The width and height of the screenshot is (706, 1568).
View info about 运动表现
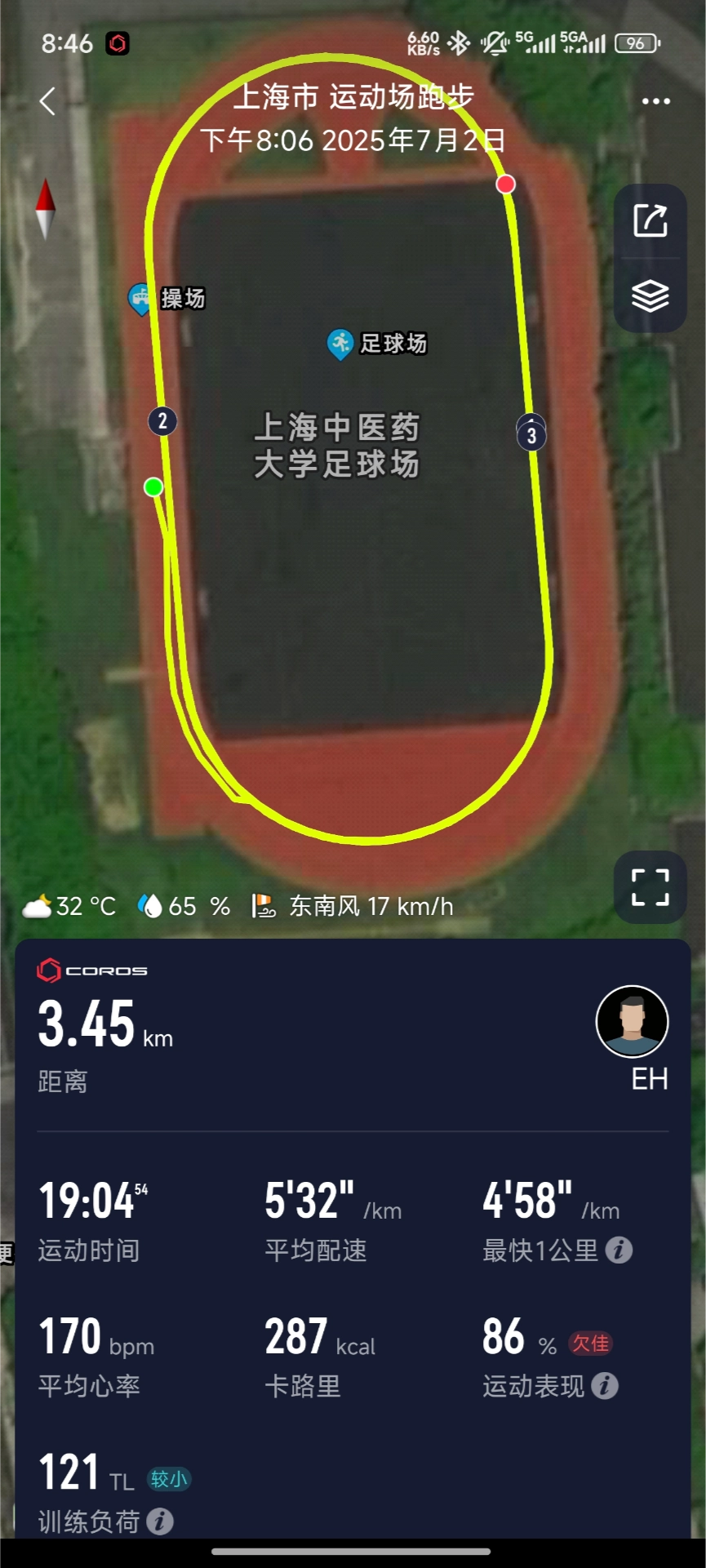[604, 1385]
